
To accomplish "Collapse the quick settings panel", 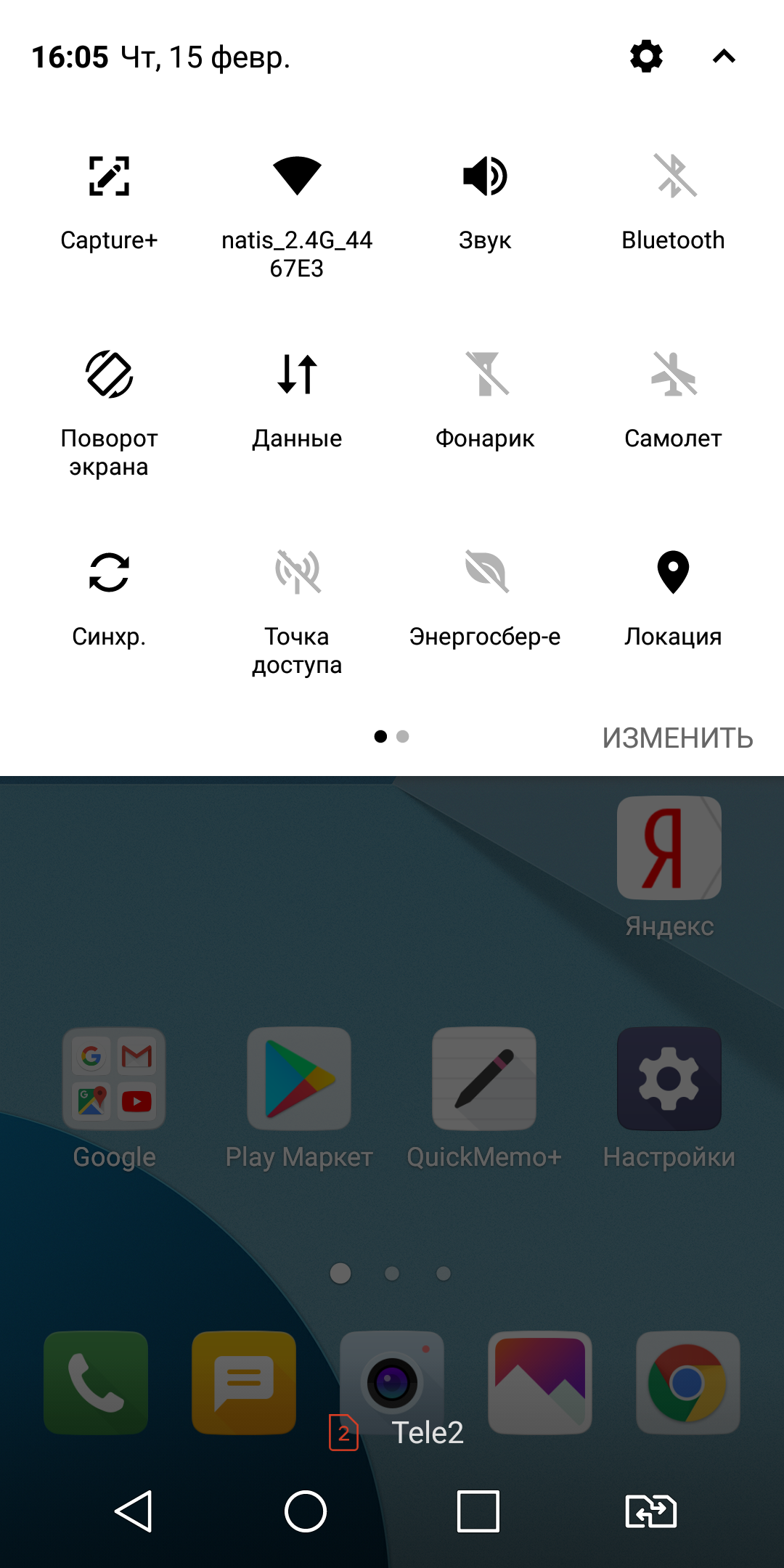I will pyautogui.click(x=724, y=57).
